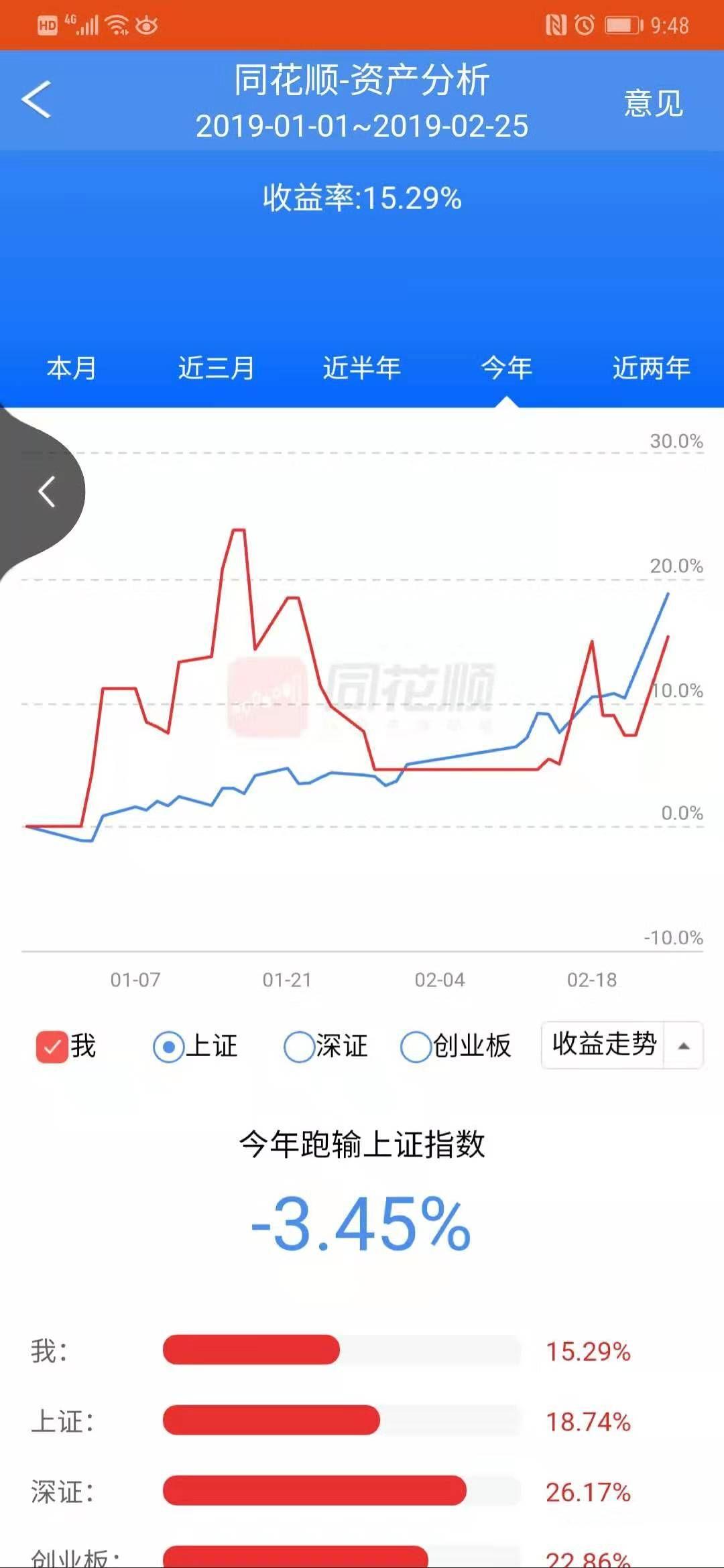Uncheck the 我 checkbox

pos(52,1047)
